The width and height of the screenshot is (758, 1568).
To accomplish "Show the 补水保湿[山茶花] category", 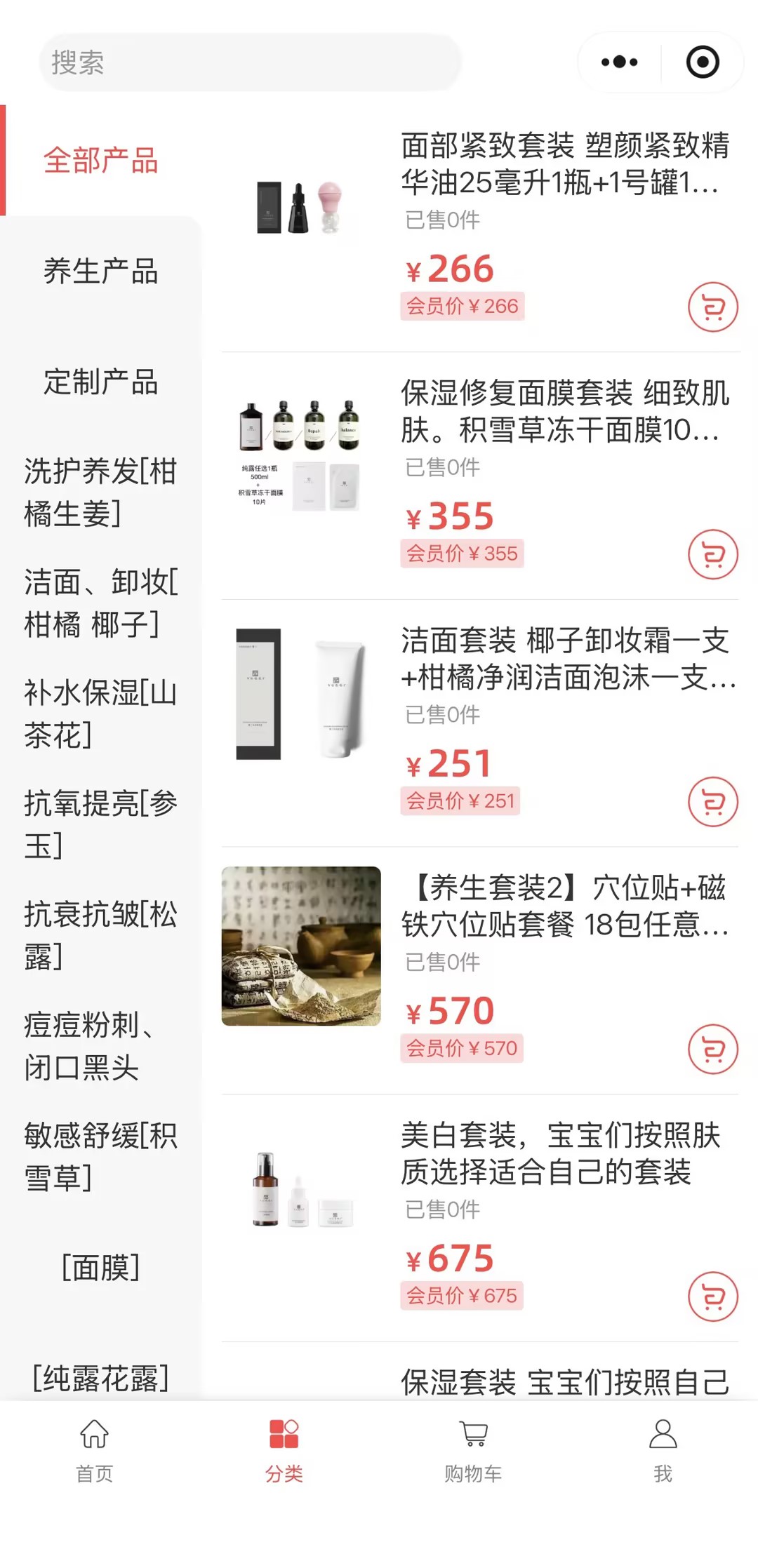I will 100,713.
